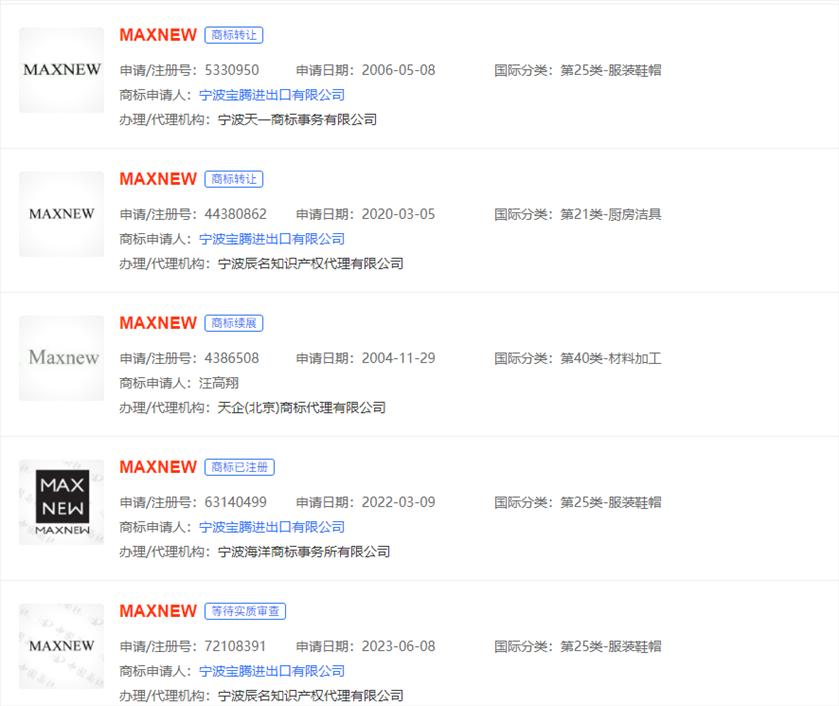Open applicant link in the 44380862 entry

[271, 239]
